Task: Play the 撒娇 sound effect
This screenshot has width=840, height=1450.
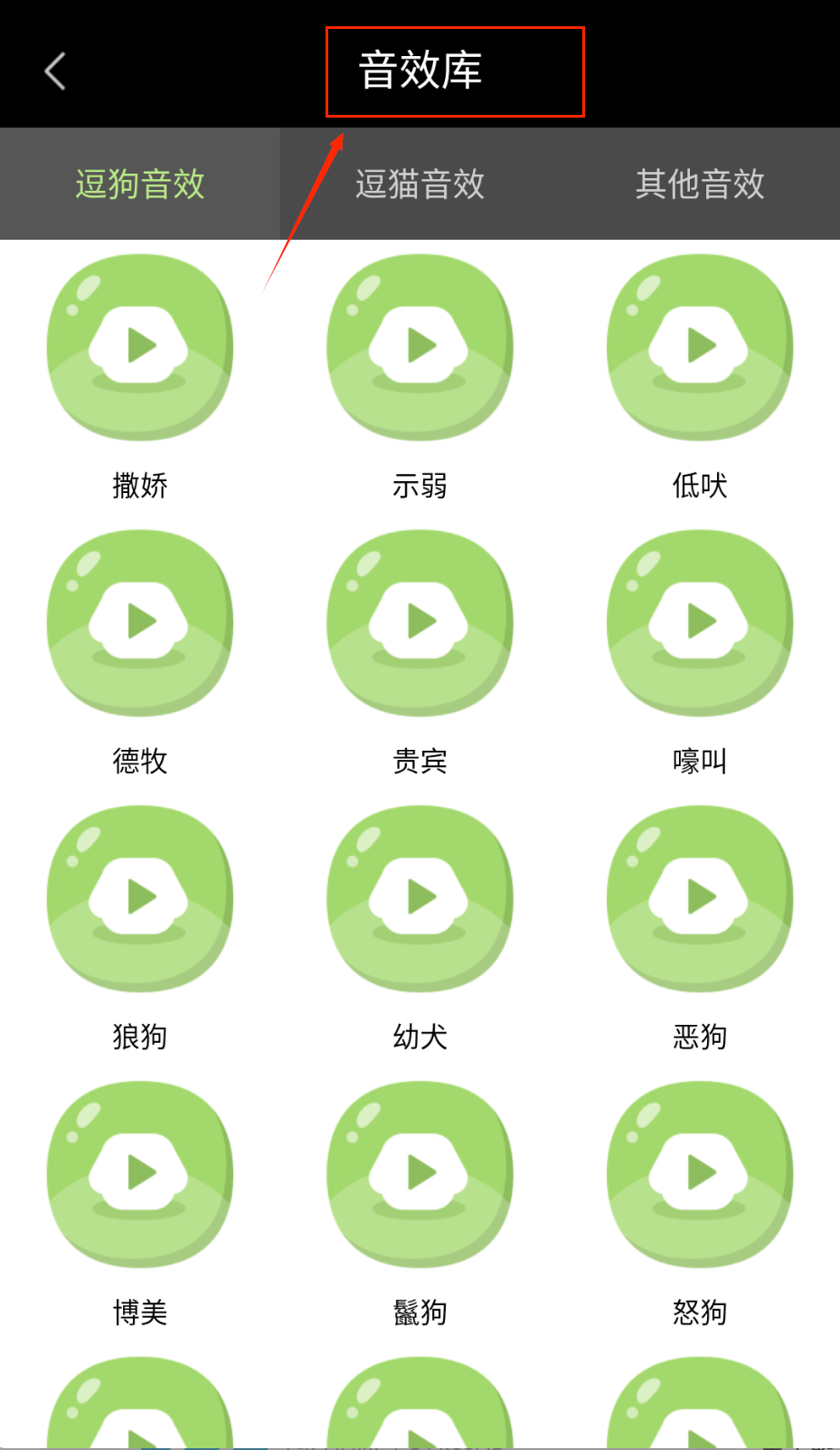Action: tap(140, 347)
